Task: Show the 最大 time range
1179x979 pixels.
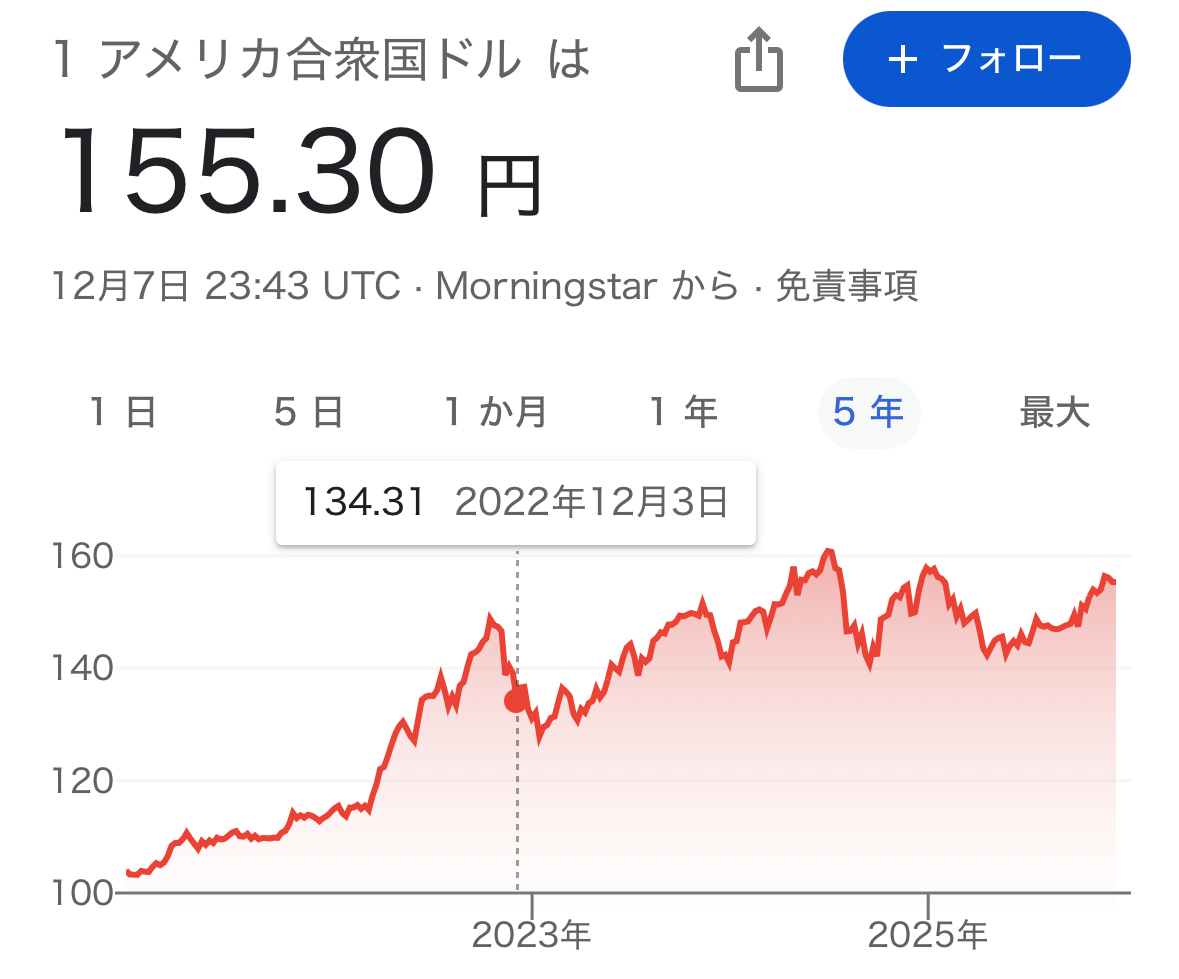Action: pyautogui.click(x=1054, y=412)
